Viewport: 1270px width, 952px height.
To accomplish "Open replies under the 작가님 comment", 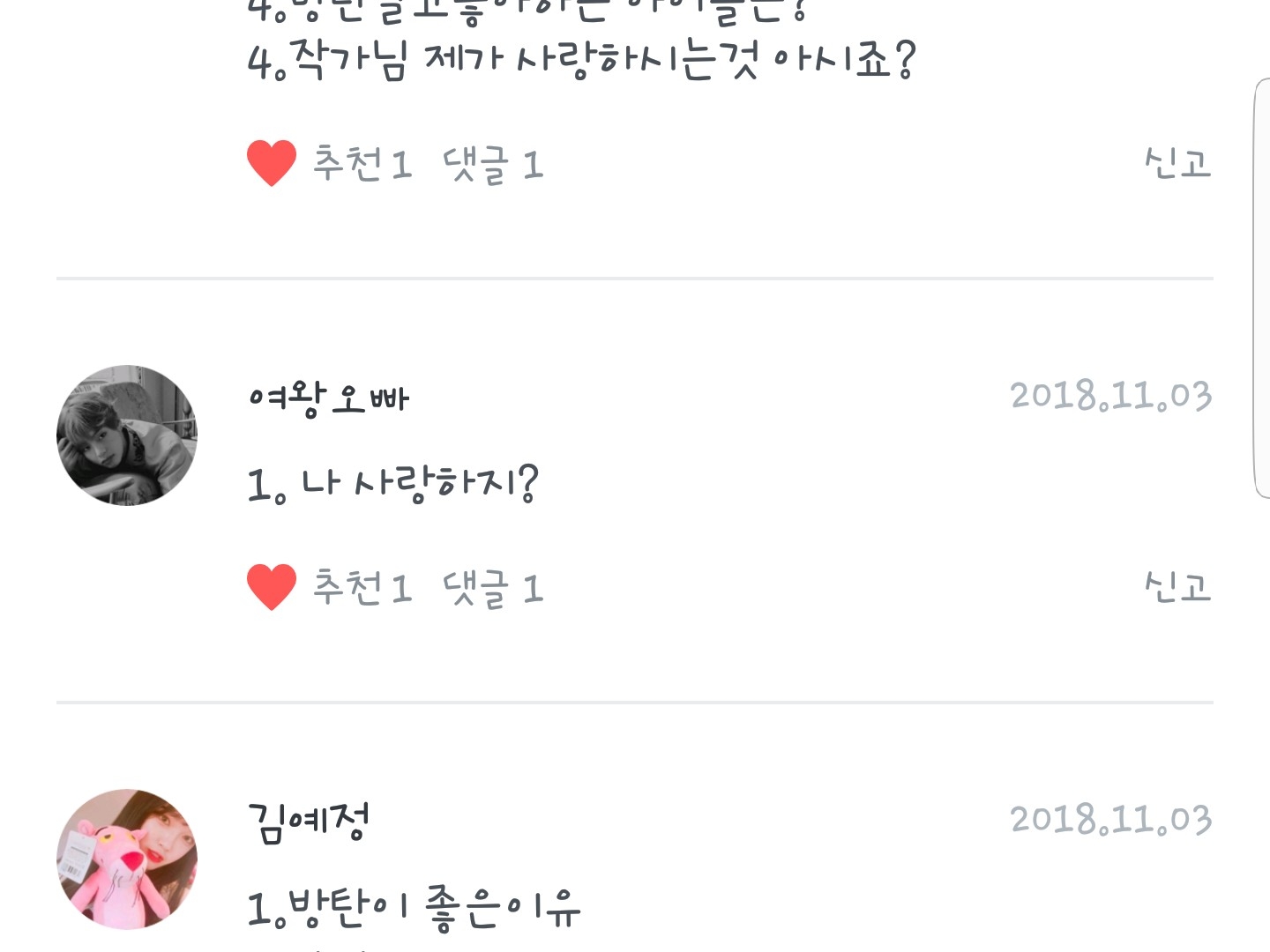I will [x=493, y=165].
